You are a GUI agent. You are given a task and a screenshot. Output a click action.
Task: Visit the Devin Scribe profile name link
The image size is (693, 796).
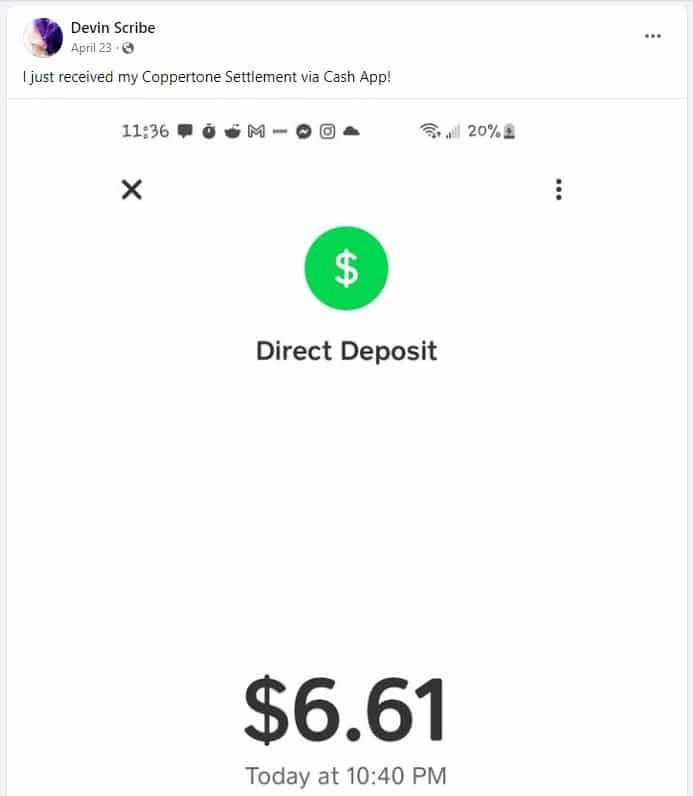[113, 28]
